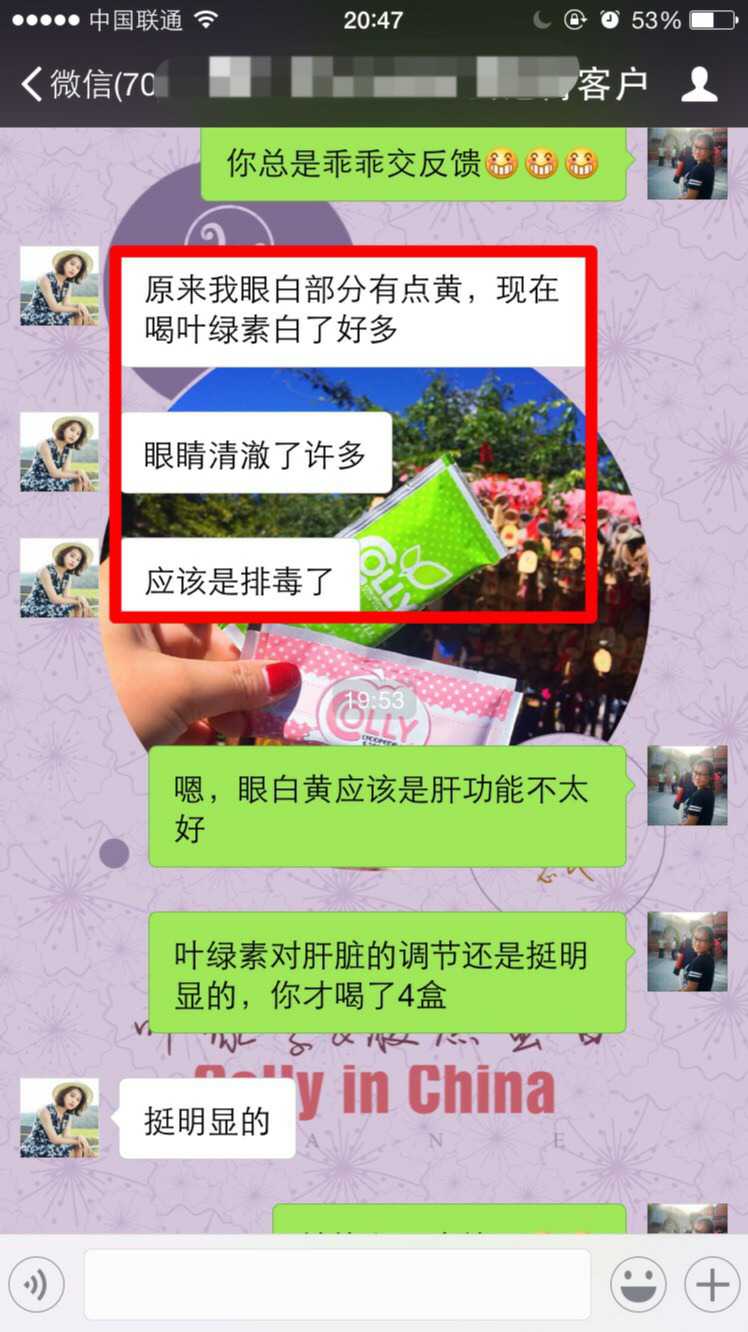Open the avatar beside the '你总是乖乖交反馈' message
The image size is (748, 1332).
click(x=687, y=164)
